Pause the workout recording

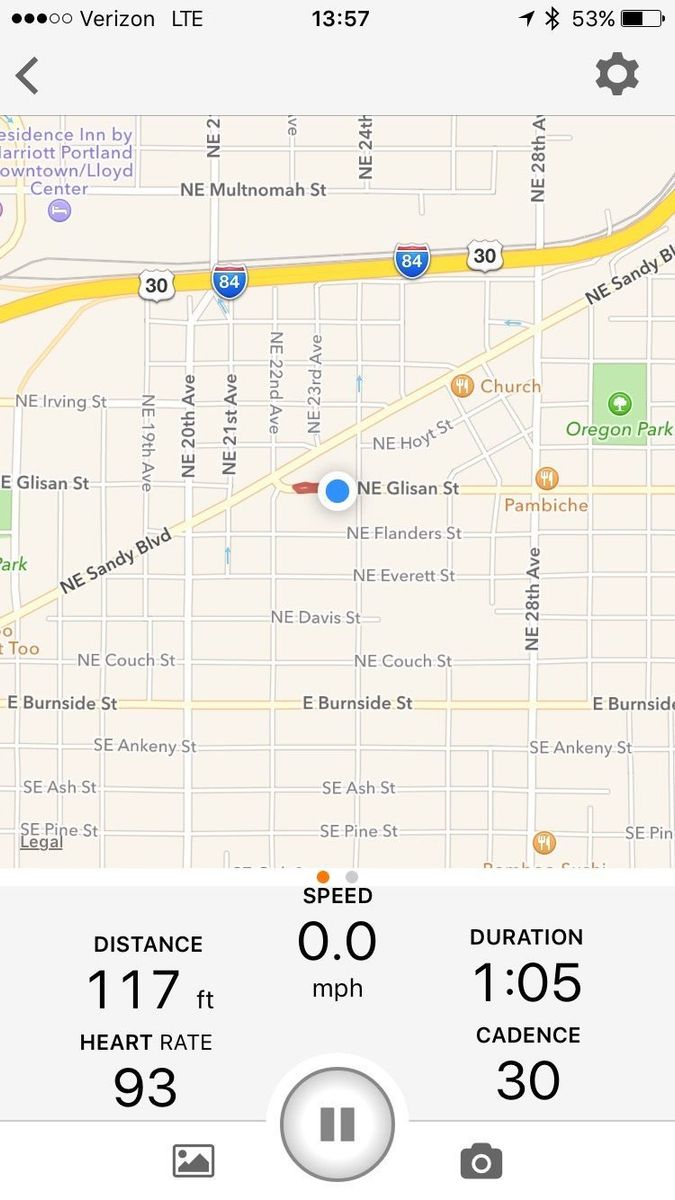[337, 1124]
